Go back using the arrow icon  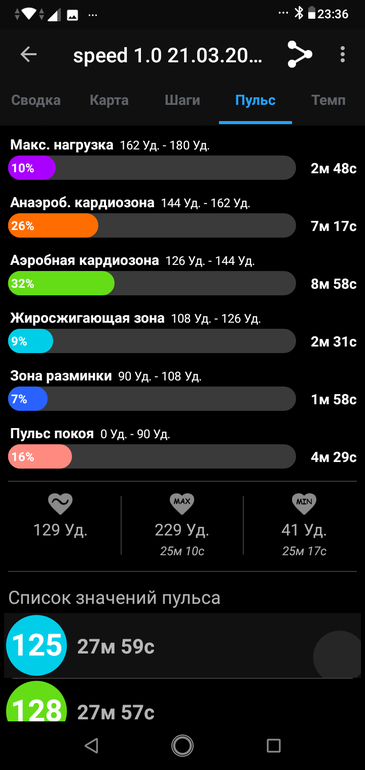click(28, 55)
